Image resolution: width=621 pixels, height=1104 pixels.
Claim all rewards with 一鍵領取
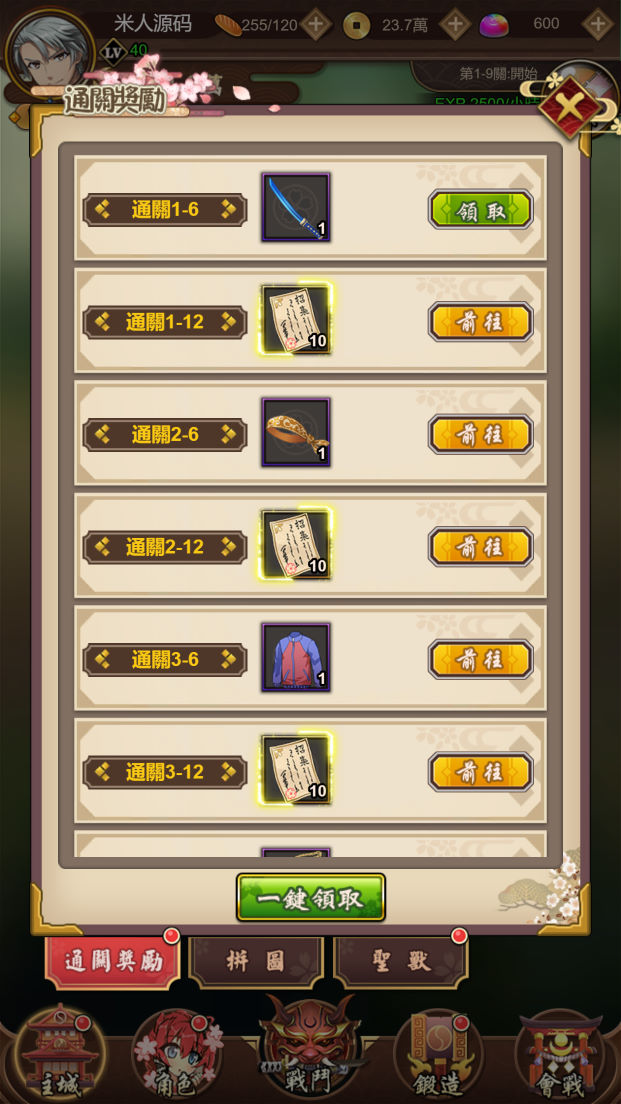[310, 897]
